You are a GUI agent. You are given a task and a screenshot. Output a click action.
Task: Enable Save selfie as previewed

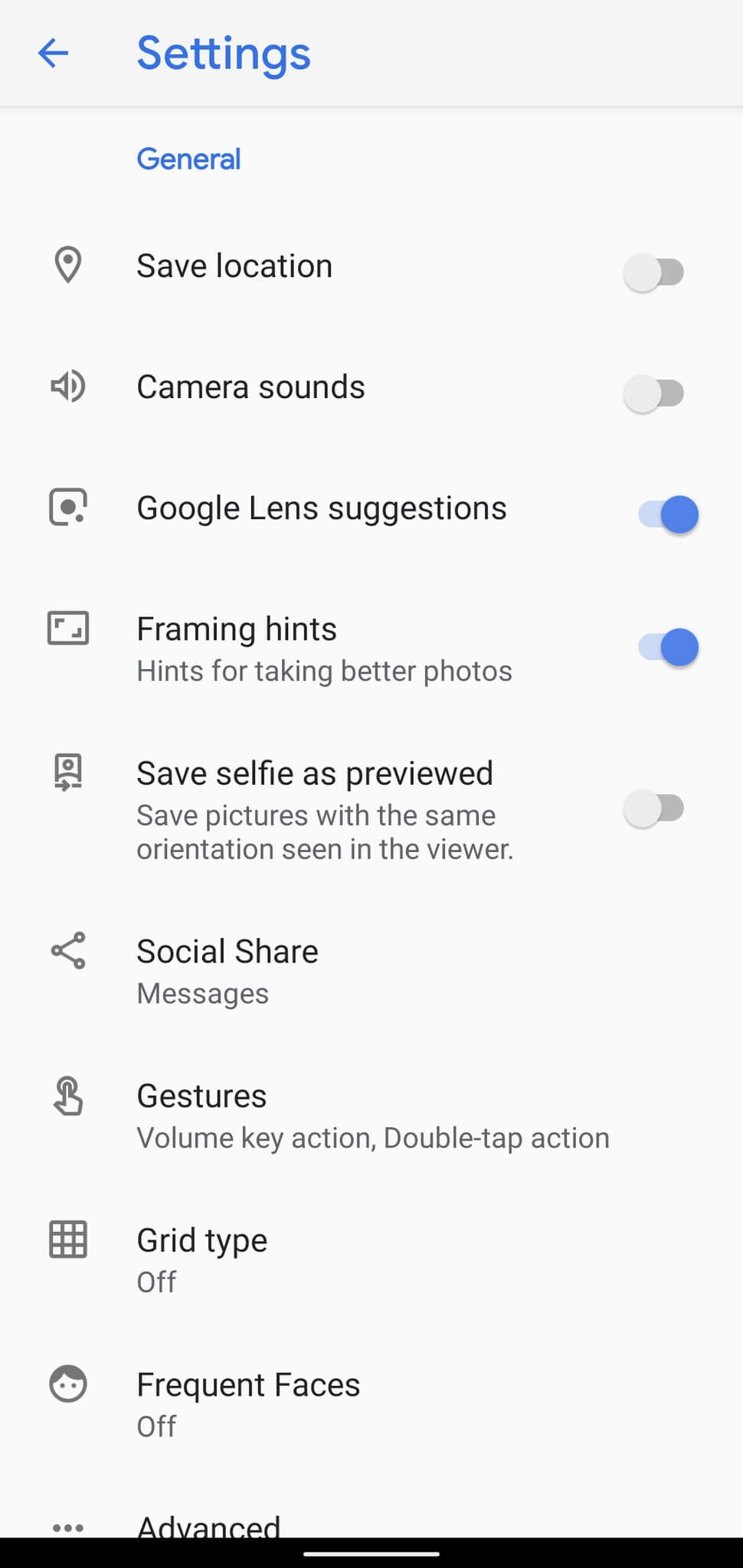(x=653, y=808)
